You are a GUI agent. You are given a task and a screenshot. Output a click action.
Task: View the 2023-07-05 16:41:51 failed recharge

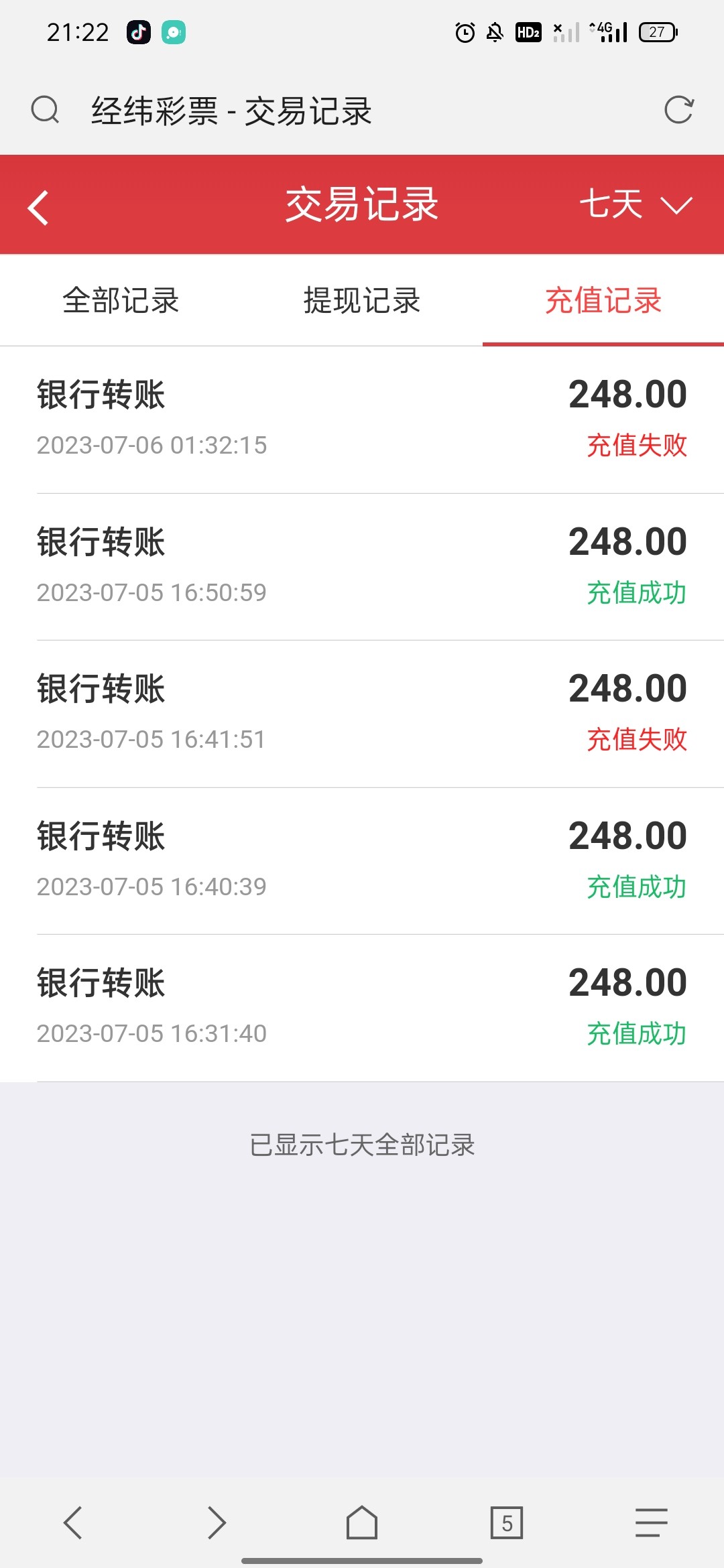362,714
